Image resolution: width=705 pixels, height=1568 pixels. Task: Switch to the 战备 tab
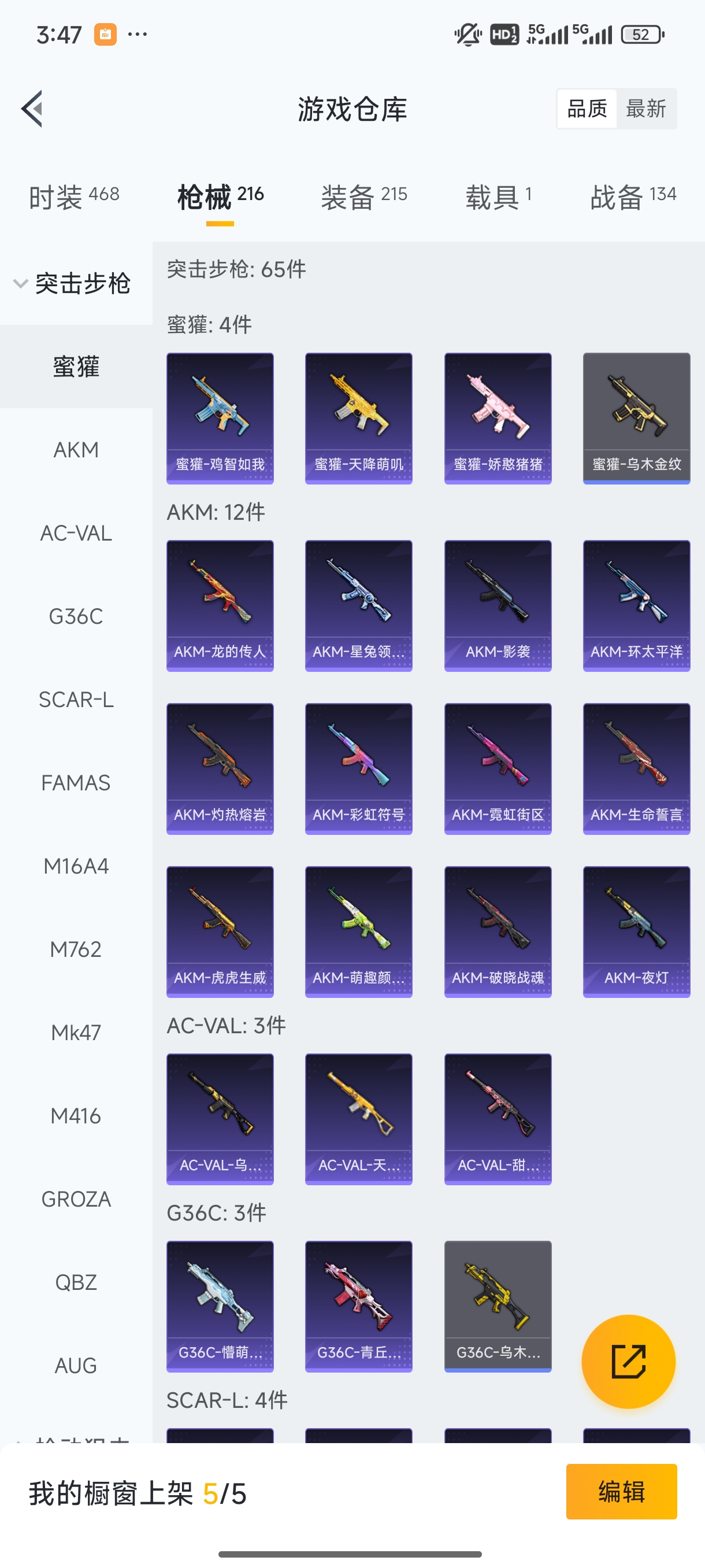[633, 197]
